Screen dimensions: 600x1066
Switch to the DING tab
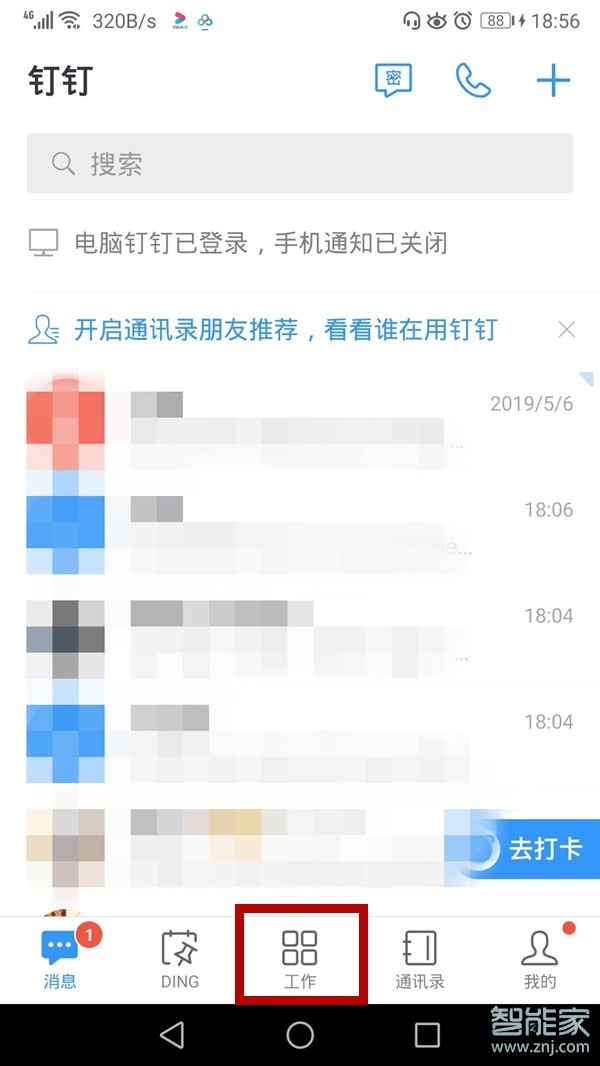click(x=180, y=958)
